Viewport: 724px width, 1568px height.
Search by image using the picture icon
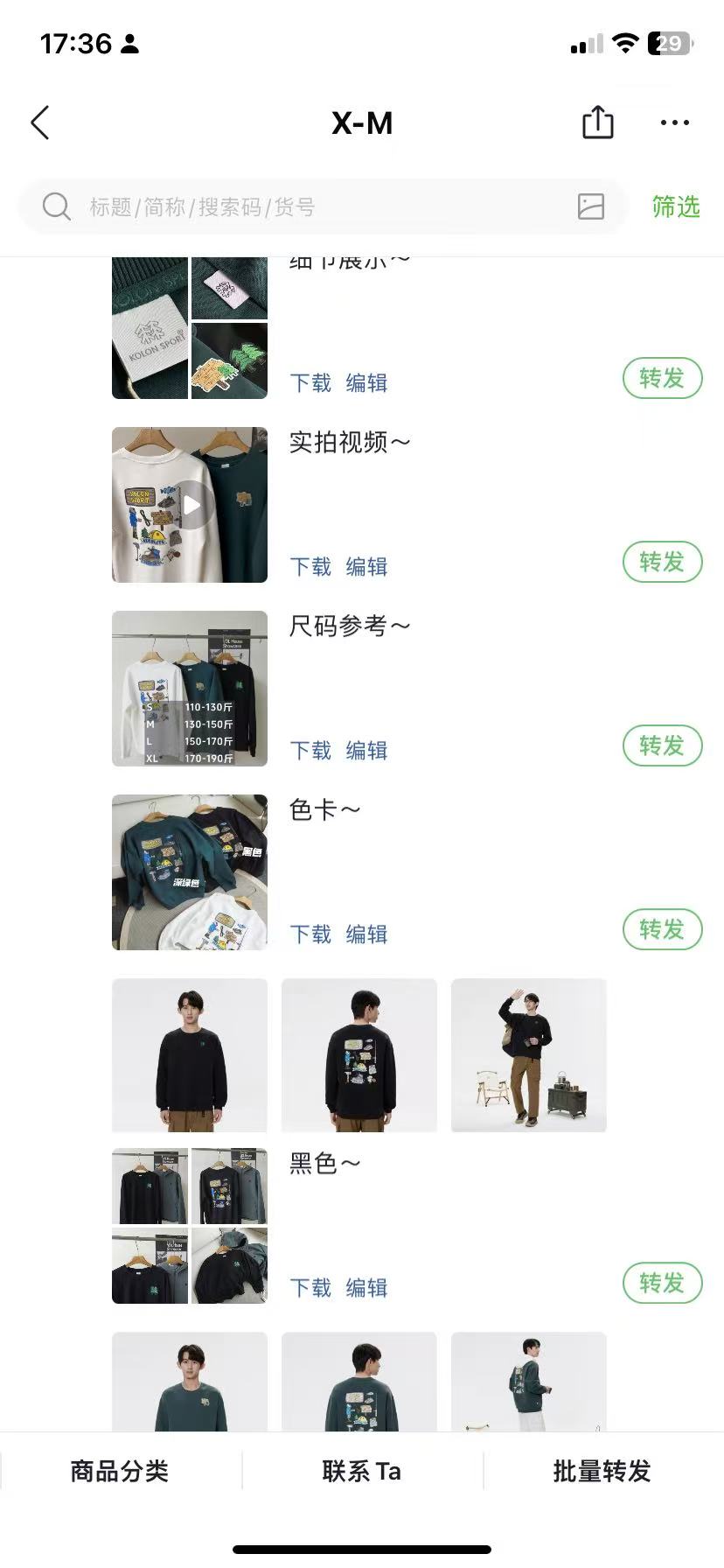pyautogui.click(x=591, y=206)
